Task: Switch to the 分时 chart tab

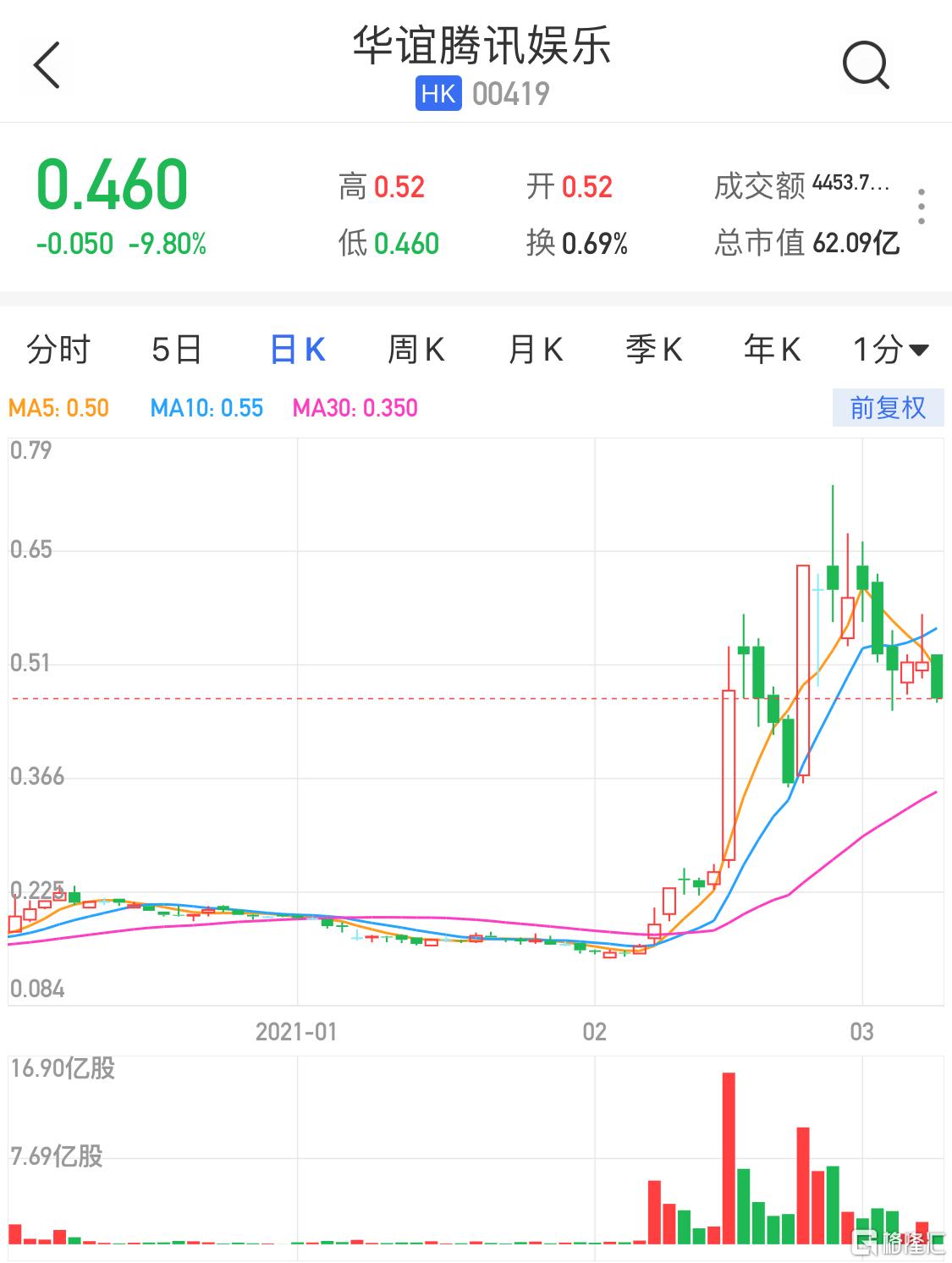Action: pos(58,349)
